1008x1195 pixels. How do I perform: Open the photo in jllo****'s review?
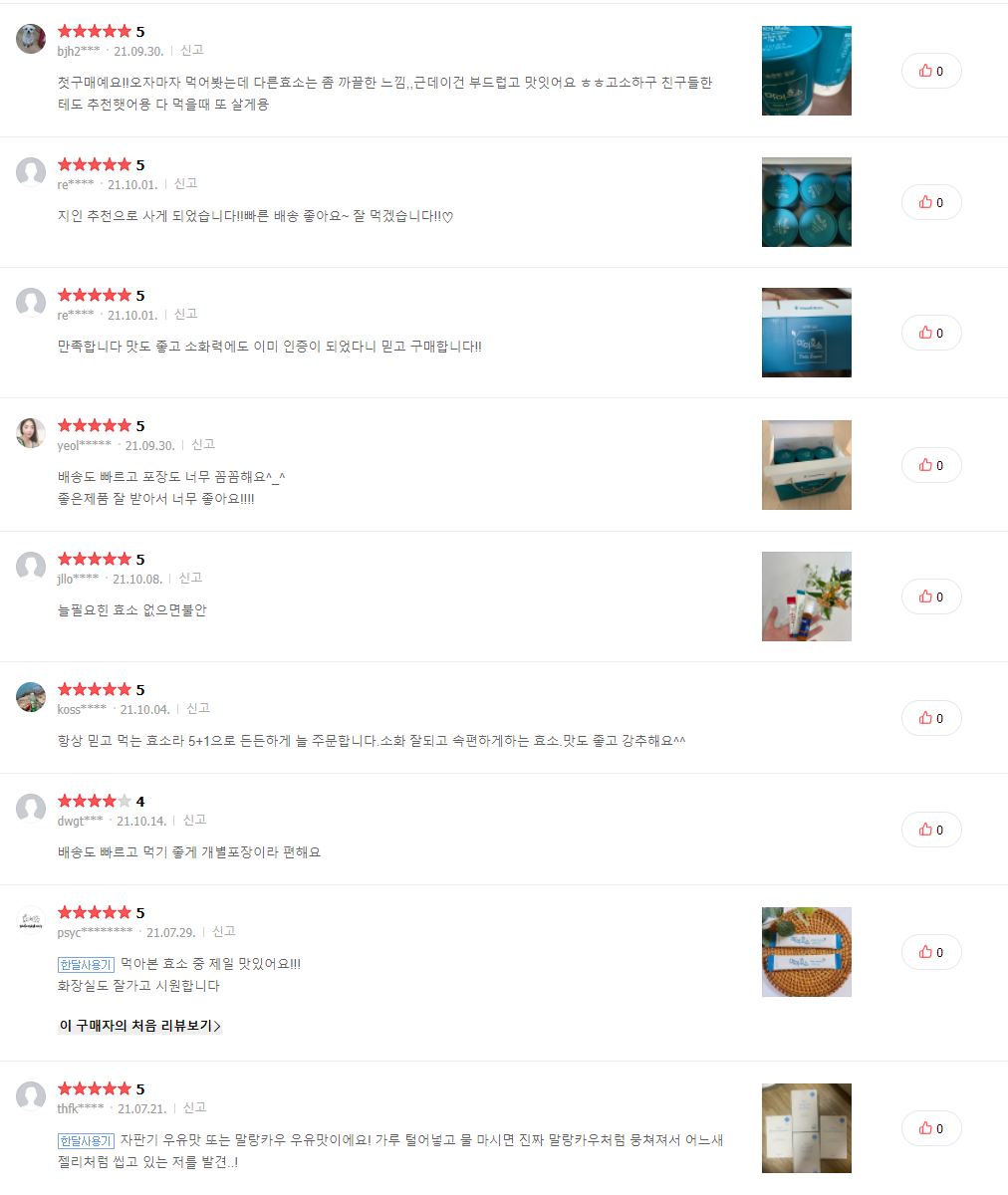(x=806, y=597)
